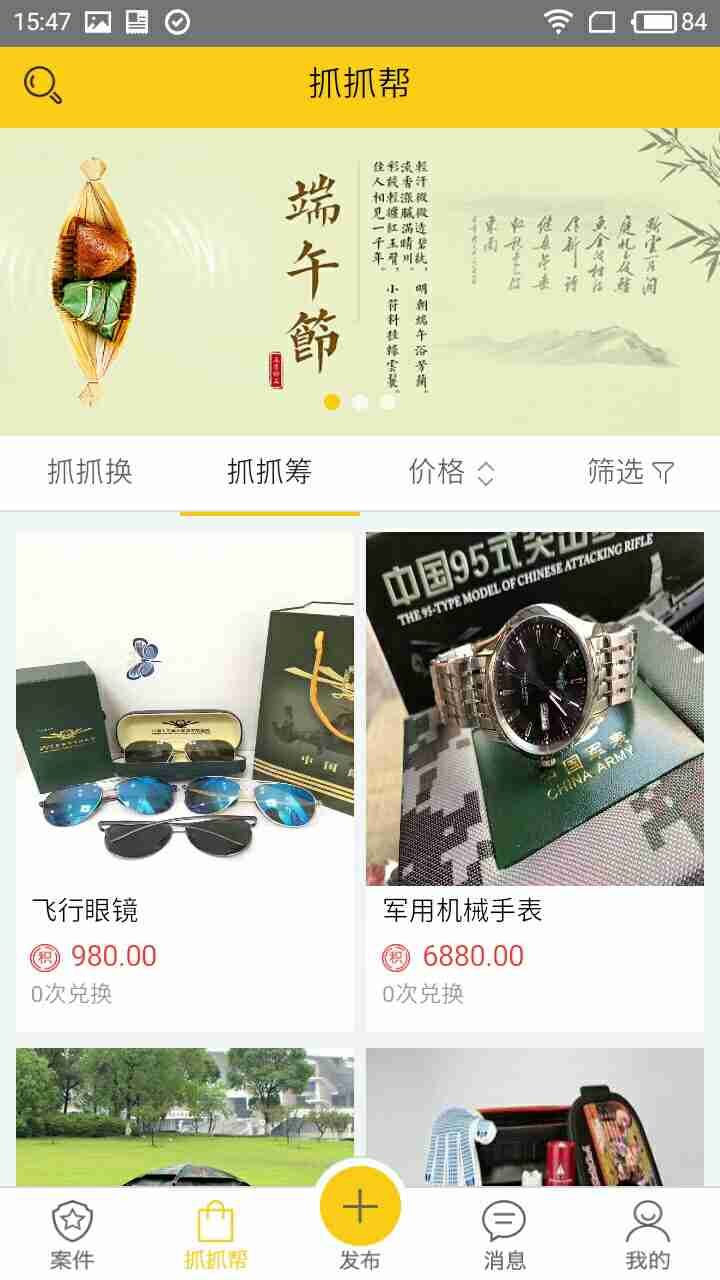Open the 端午節 festival banner
The height and width of the screenshot is (1280, 720).
(360, 281)
